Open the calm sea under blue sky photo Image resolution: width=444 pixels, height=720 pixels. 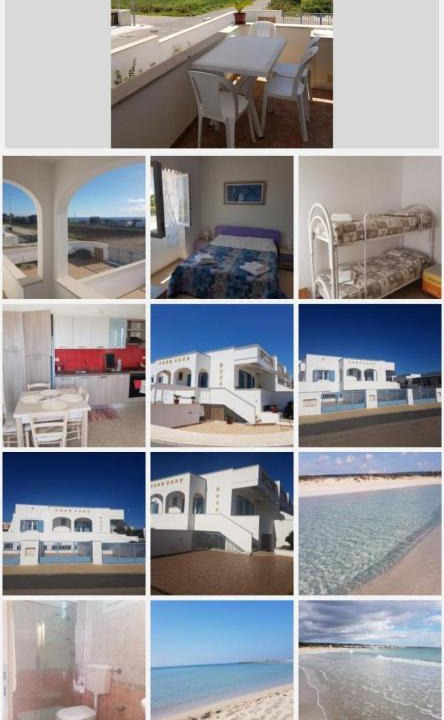pos(222,660)
